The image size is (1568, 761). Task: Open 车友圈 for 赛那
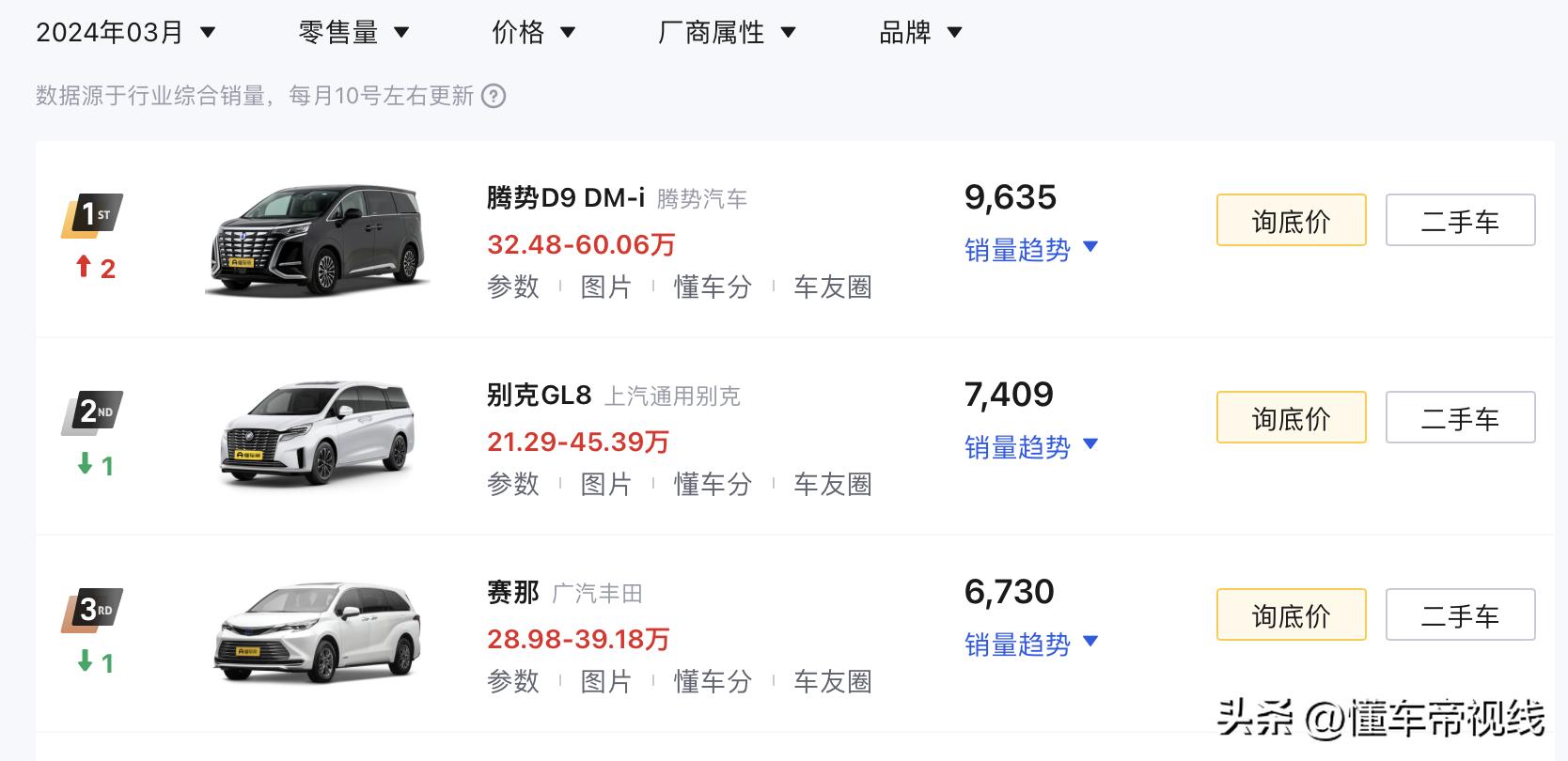coord(832,681)
